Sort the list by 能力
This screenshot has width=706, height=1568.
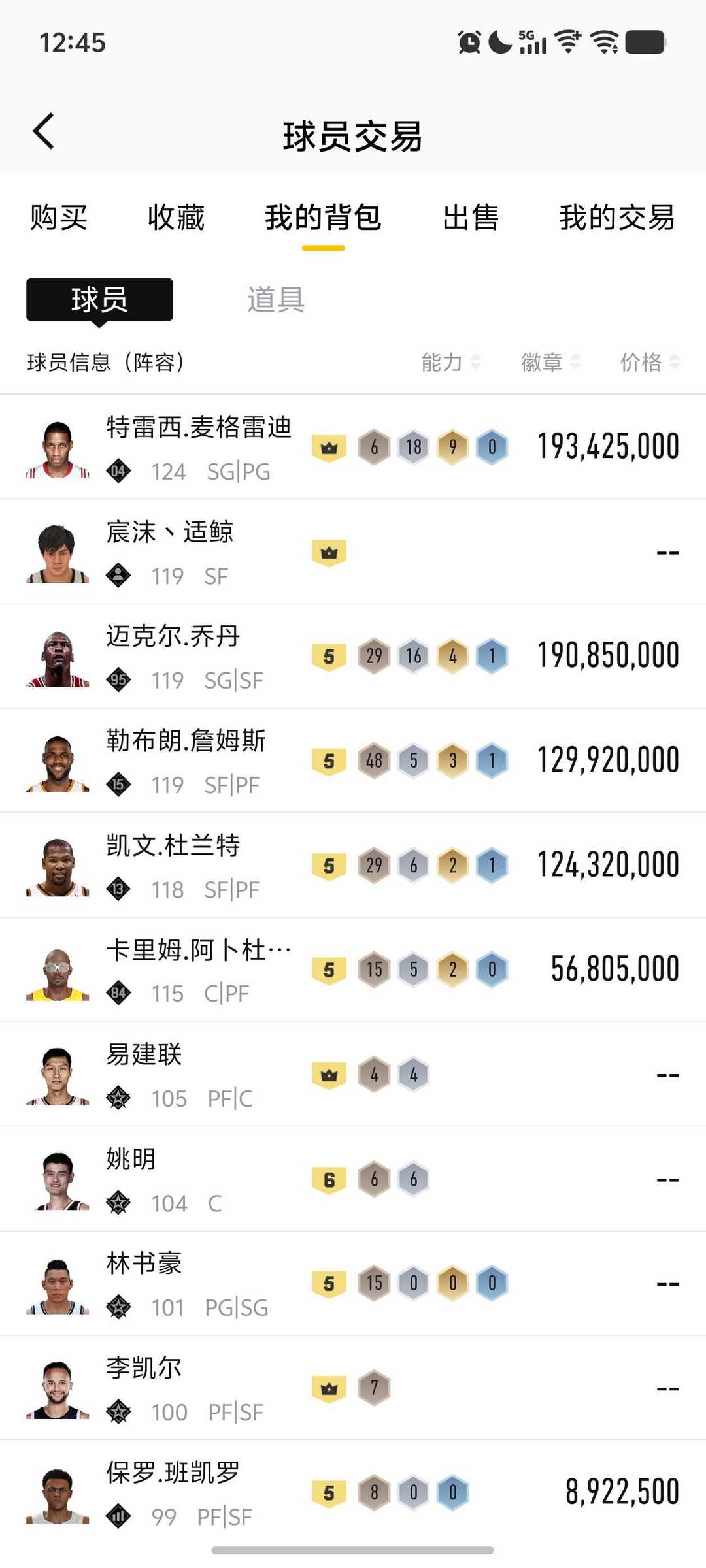(450, 362)
